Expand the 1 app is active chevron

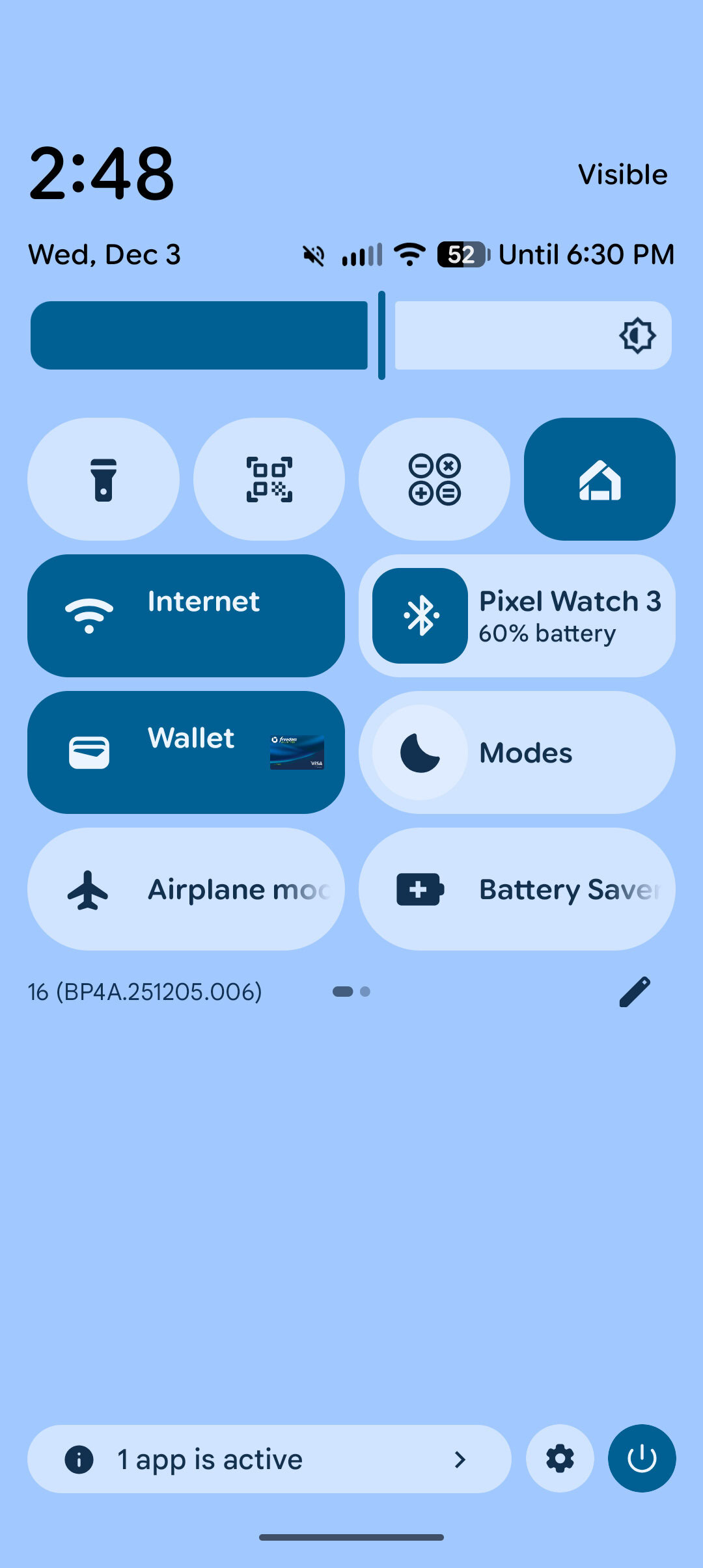(462, 1459)
